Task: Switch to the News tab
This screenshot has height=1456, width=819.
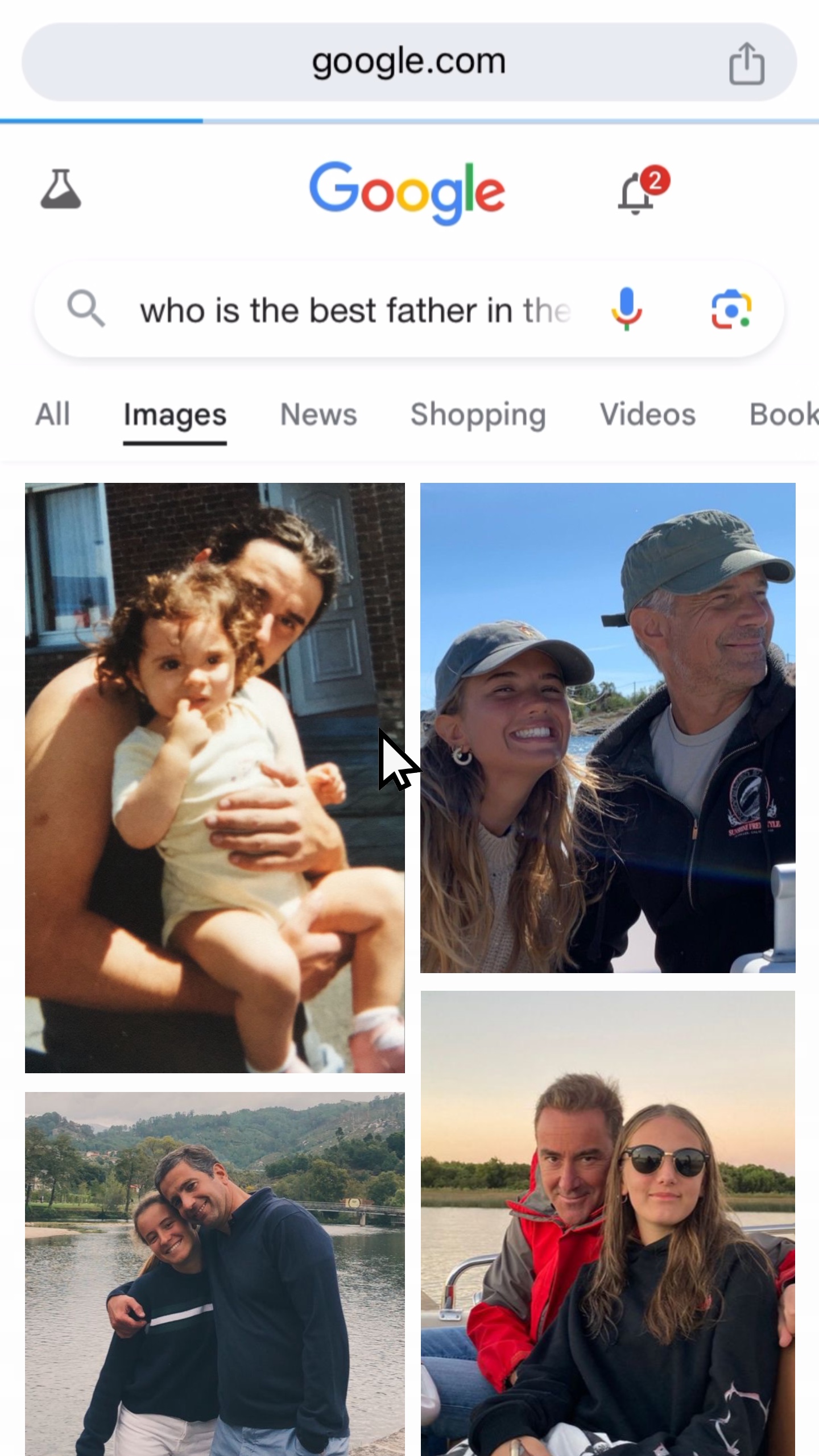Action: click(318, 414)
